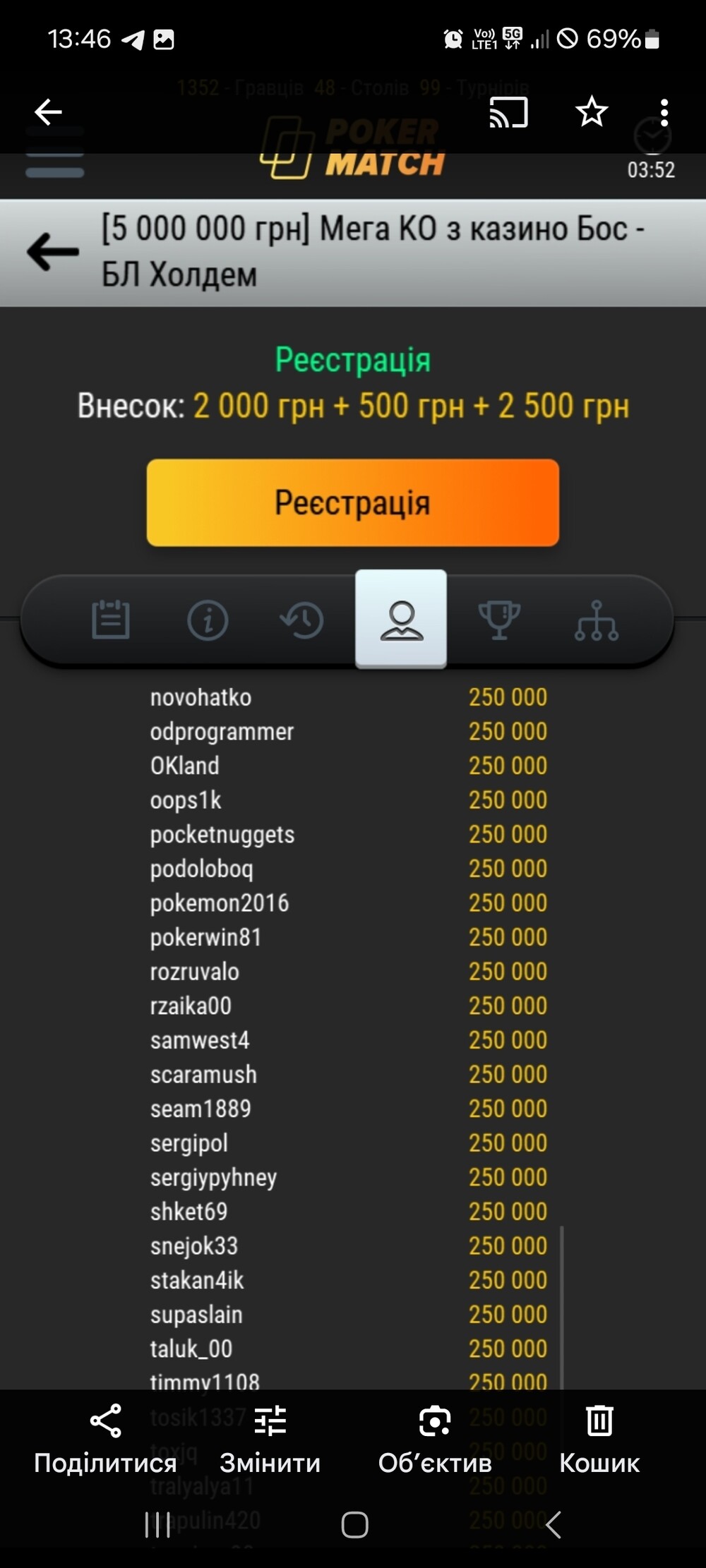Open the three-dot overflow menu
The width and height of the screenshot is (706, 1568).
(x=664, y=112)
